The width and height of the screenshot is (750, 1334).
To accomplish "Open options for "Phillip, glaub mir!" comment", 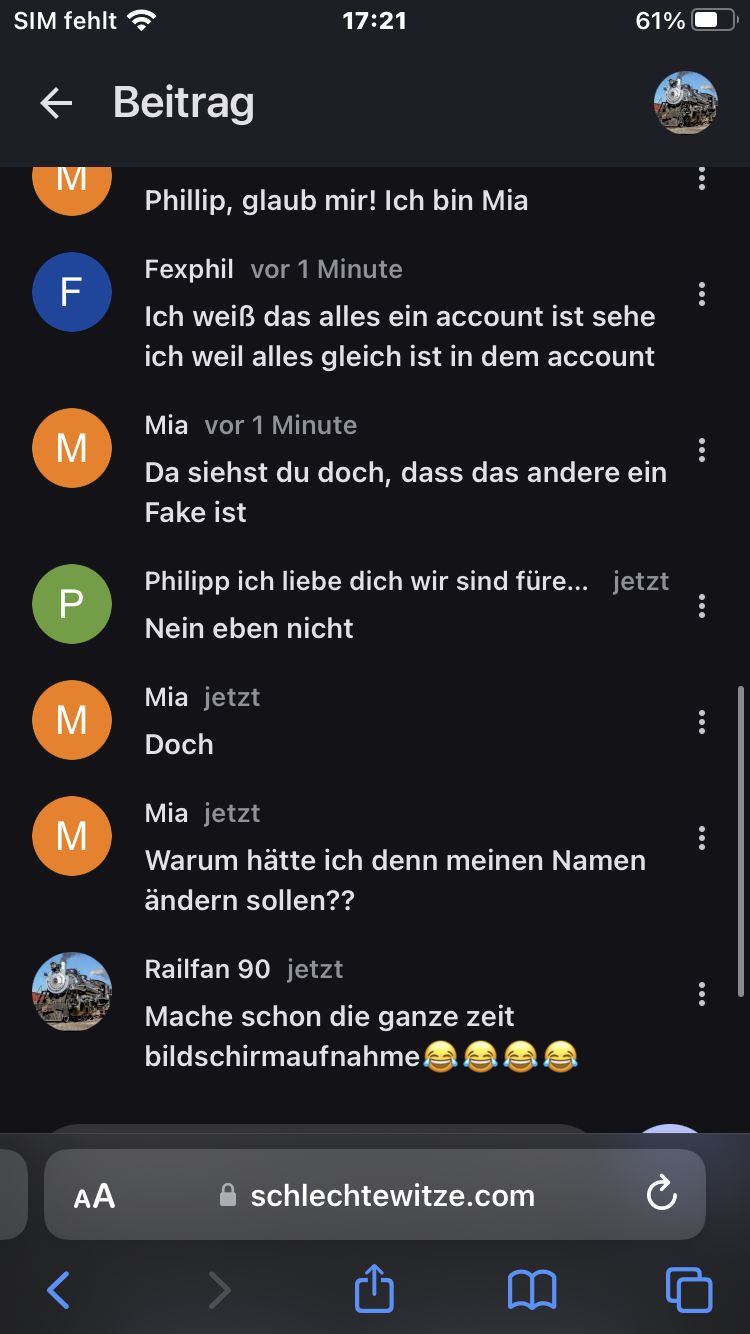I will tap(702, 179).
